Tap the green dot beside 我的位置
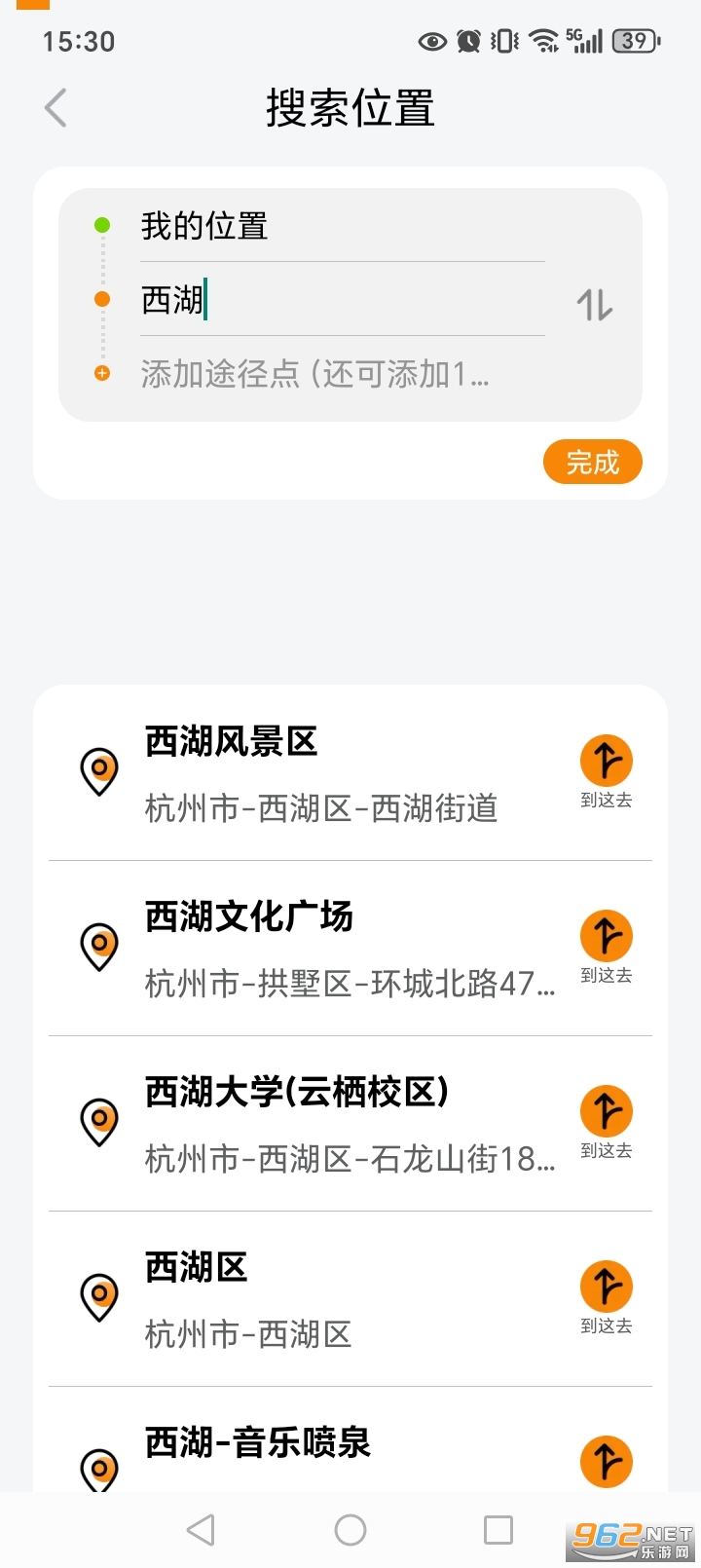 [102, 225]
